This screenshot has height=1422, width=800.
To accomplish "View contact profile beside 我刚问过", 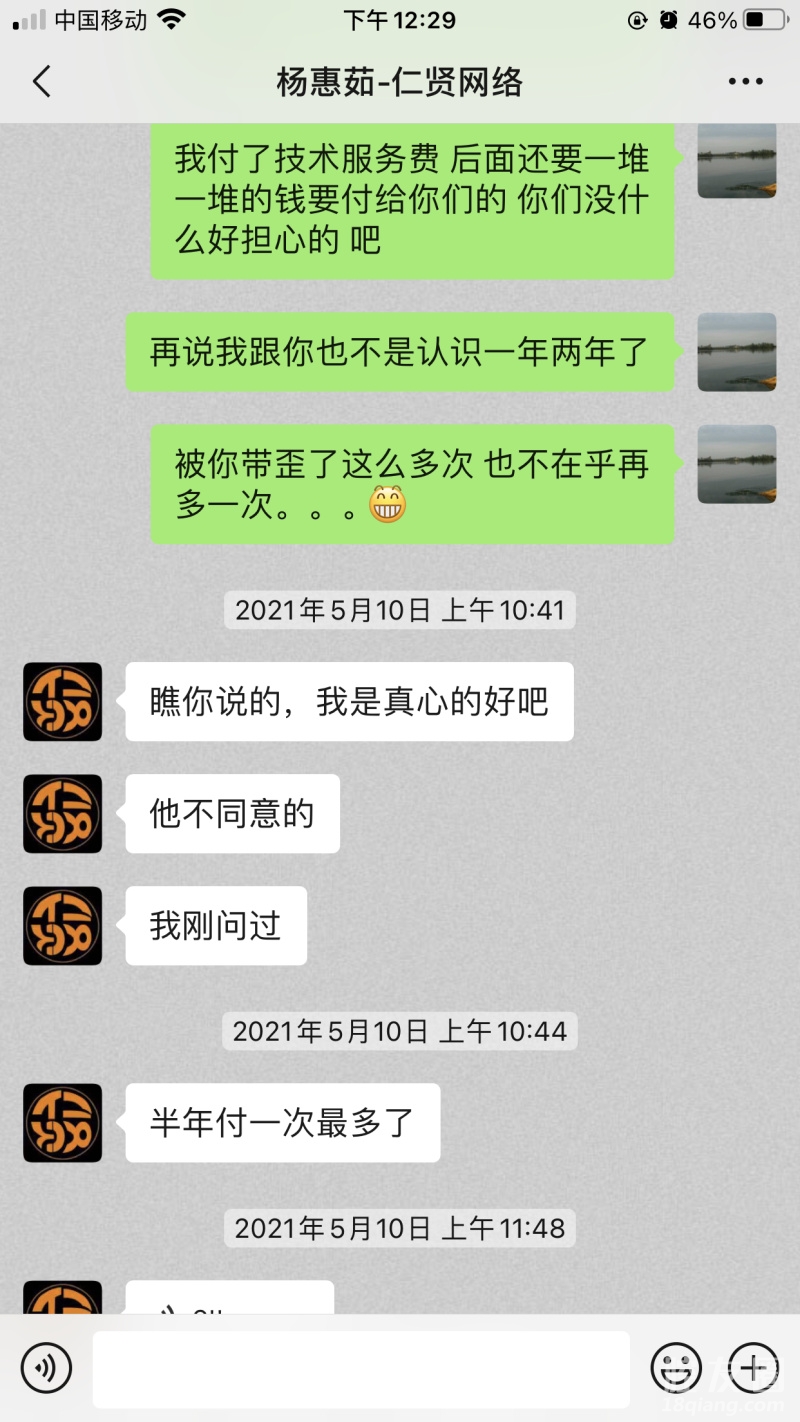I will 63,925.
